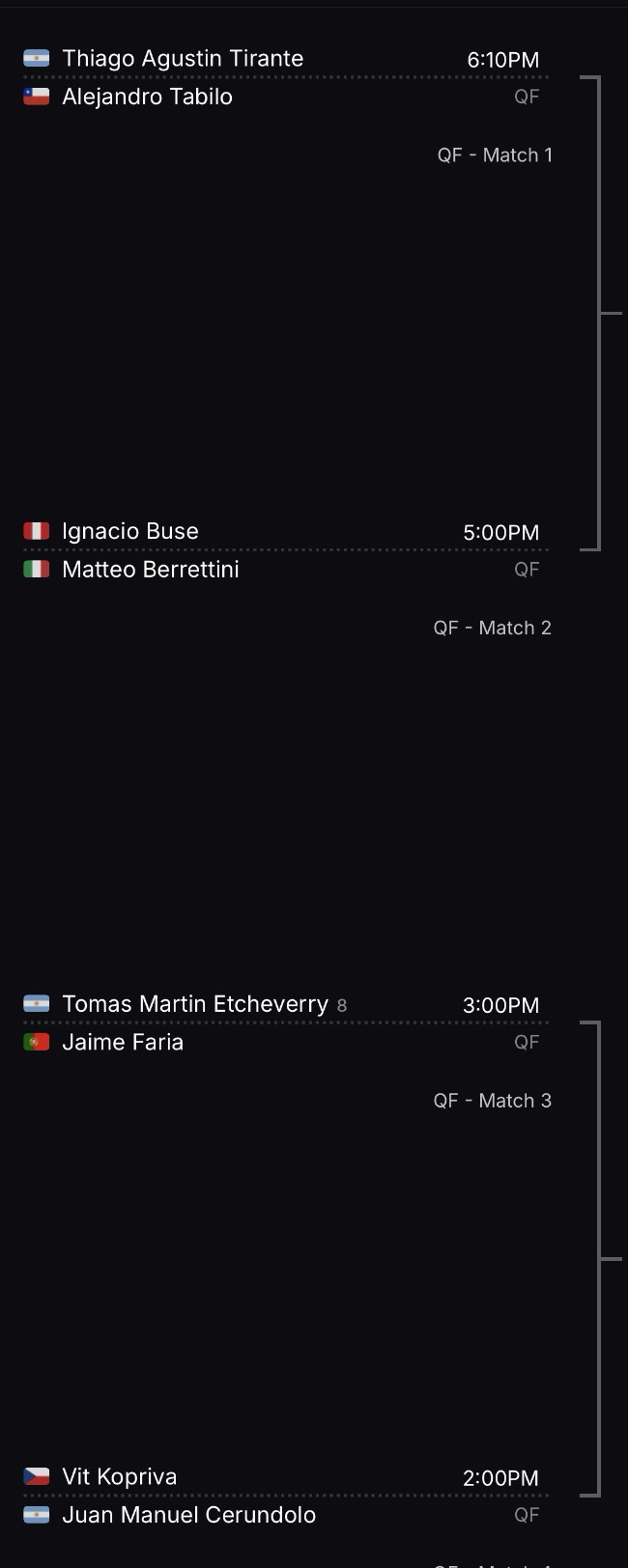Open the Kopriva vs Cerundolo match
The height and width of the screenshot is (1568, 628).
coord(285,1496)
